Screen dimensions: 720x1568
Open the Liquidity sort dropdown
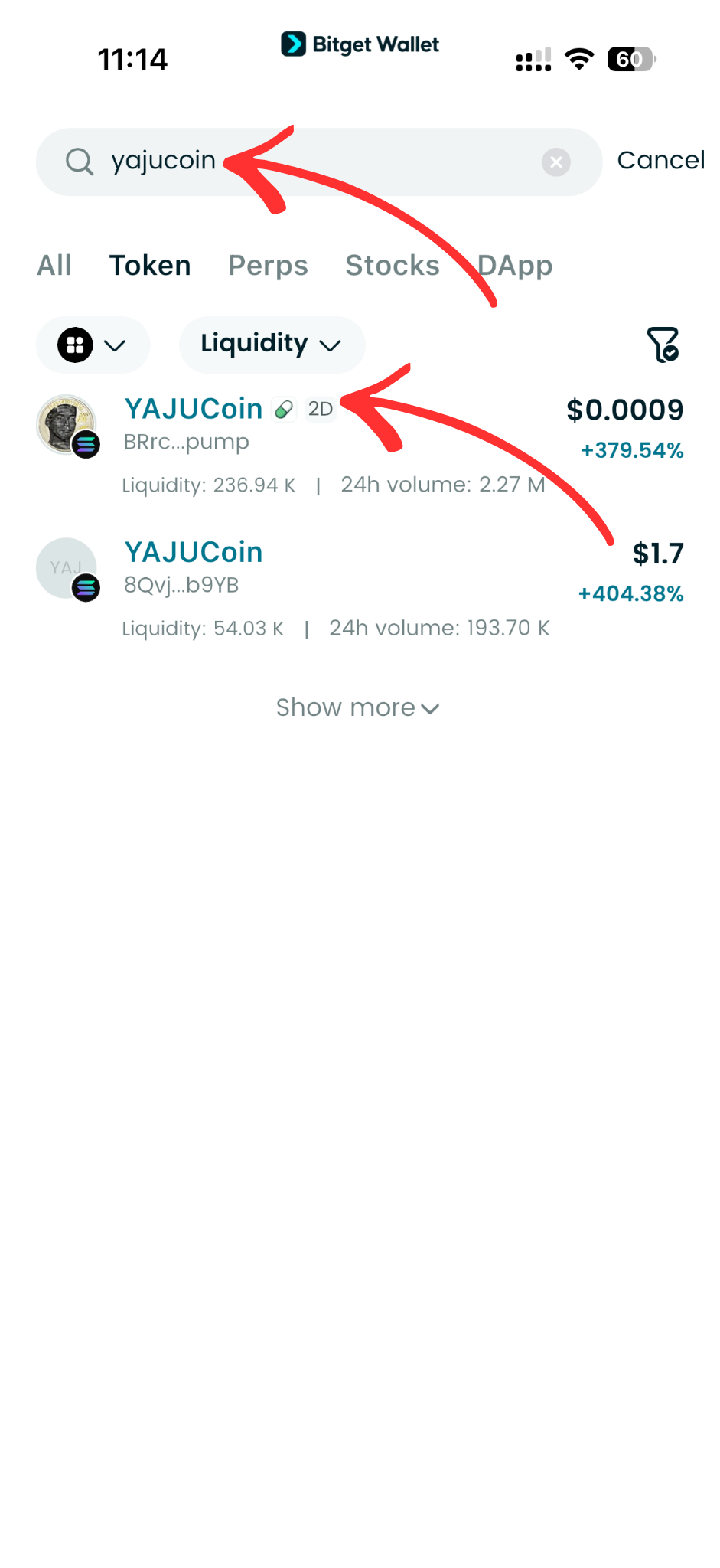tap(271, 344)
